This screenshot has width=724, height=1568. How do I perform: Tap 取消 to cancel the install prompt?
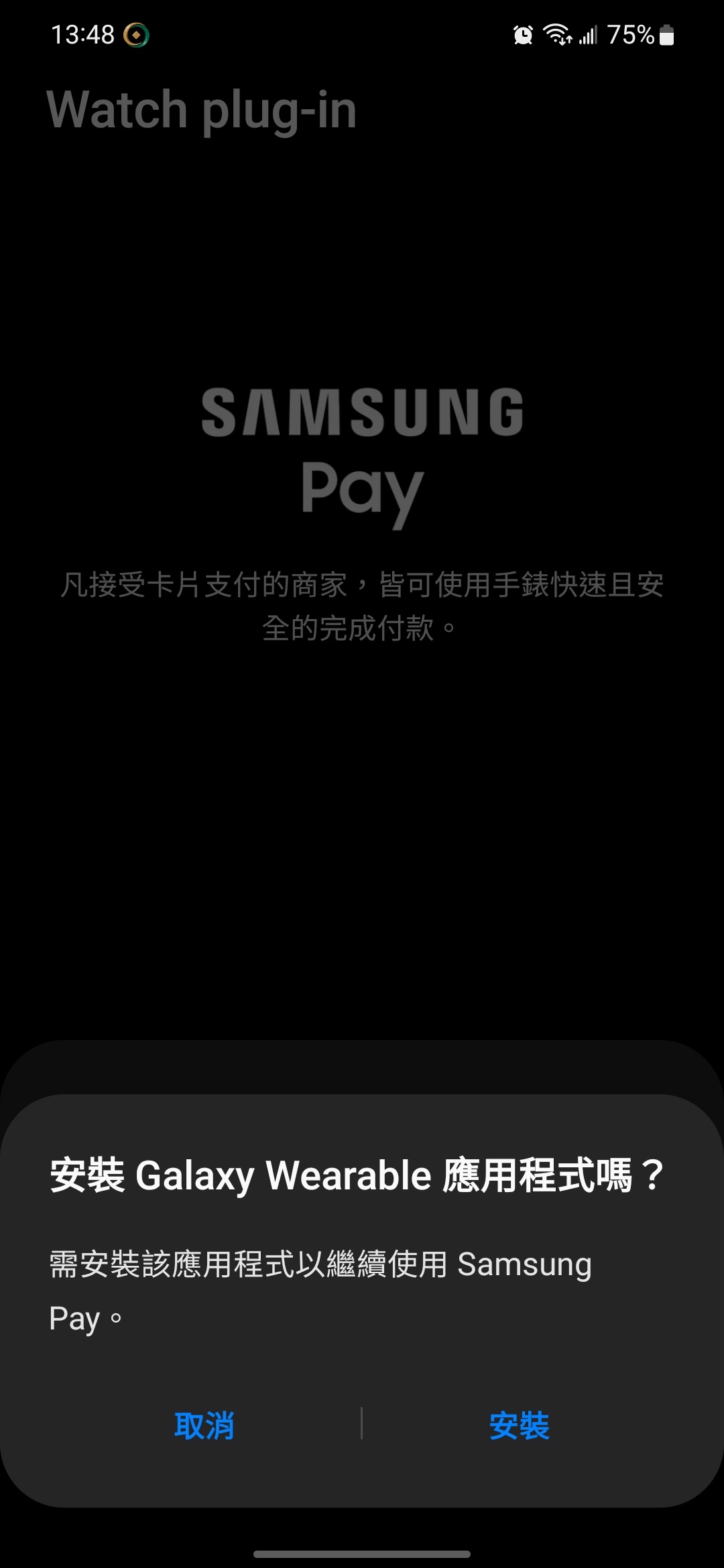(204, 1425)
